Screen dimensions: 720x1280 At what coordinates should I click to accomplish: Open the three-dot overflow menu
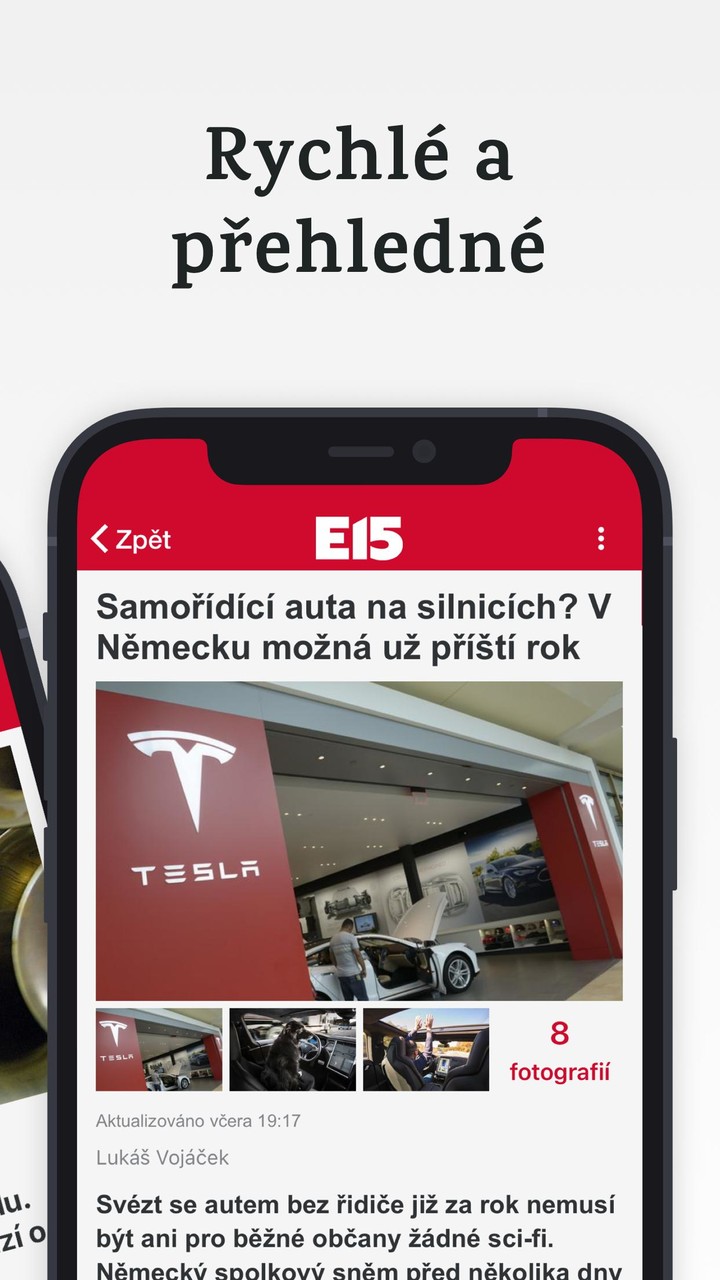(x=600, y=538)
